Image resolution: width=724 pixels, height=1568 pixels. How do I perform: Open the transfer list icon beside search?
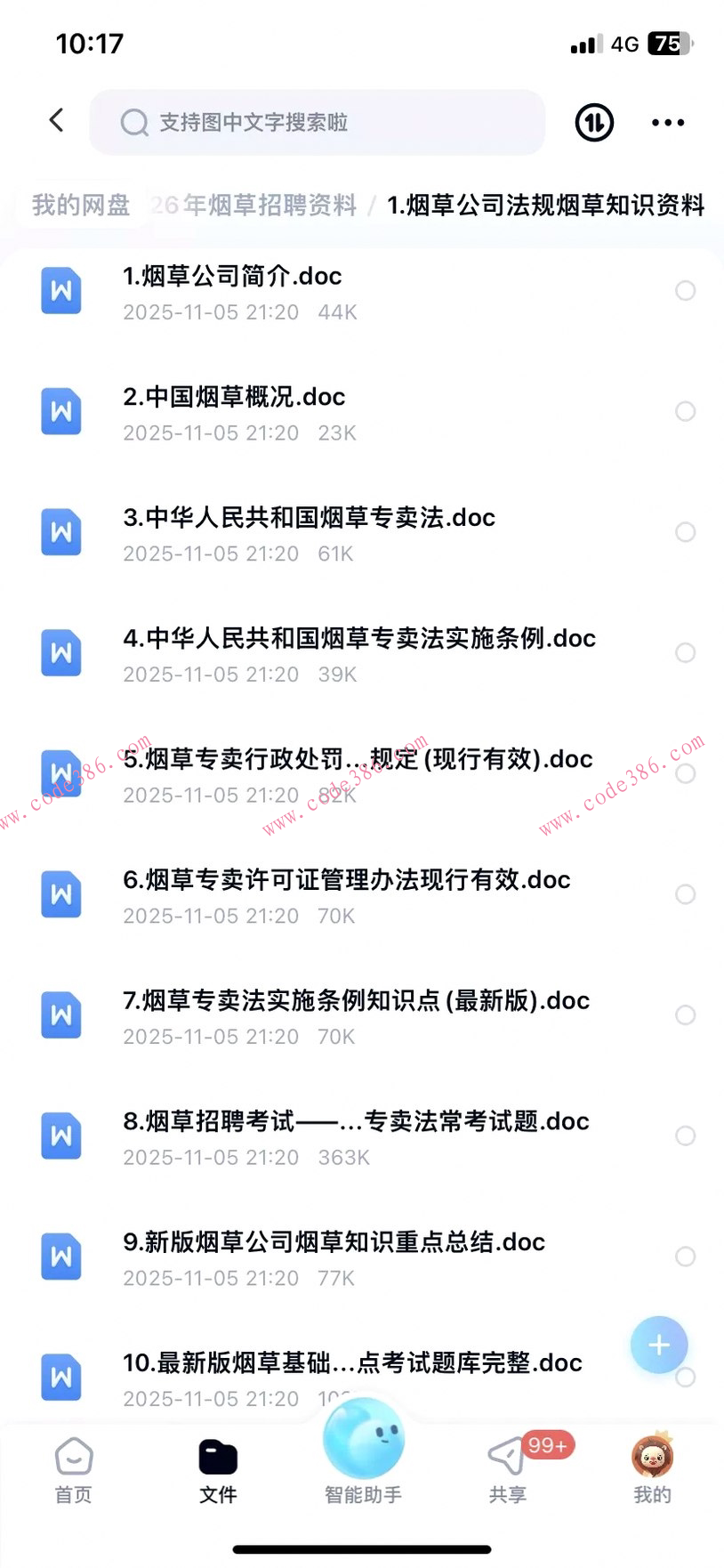tap(592, 122)
